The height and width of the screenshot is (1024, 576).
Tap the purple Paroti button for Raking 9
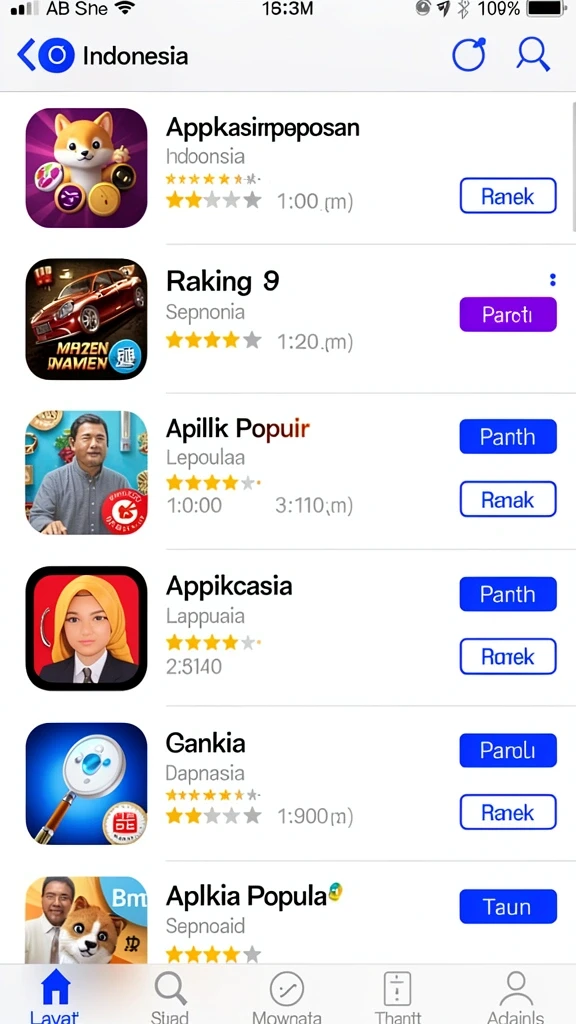(507, 315)
